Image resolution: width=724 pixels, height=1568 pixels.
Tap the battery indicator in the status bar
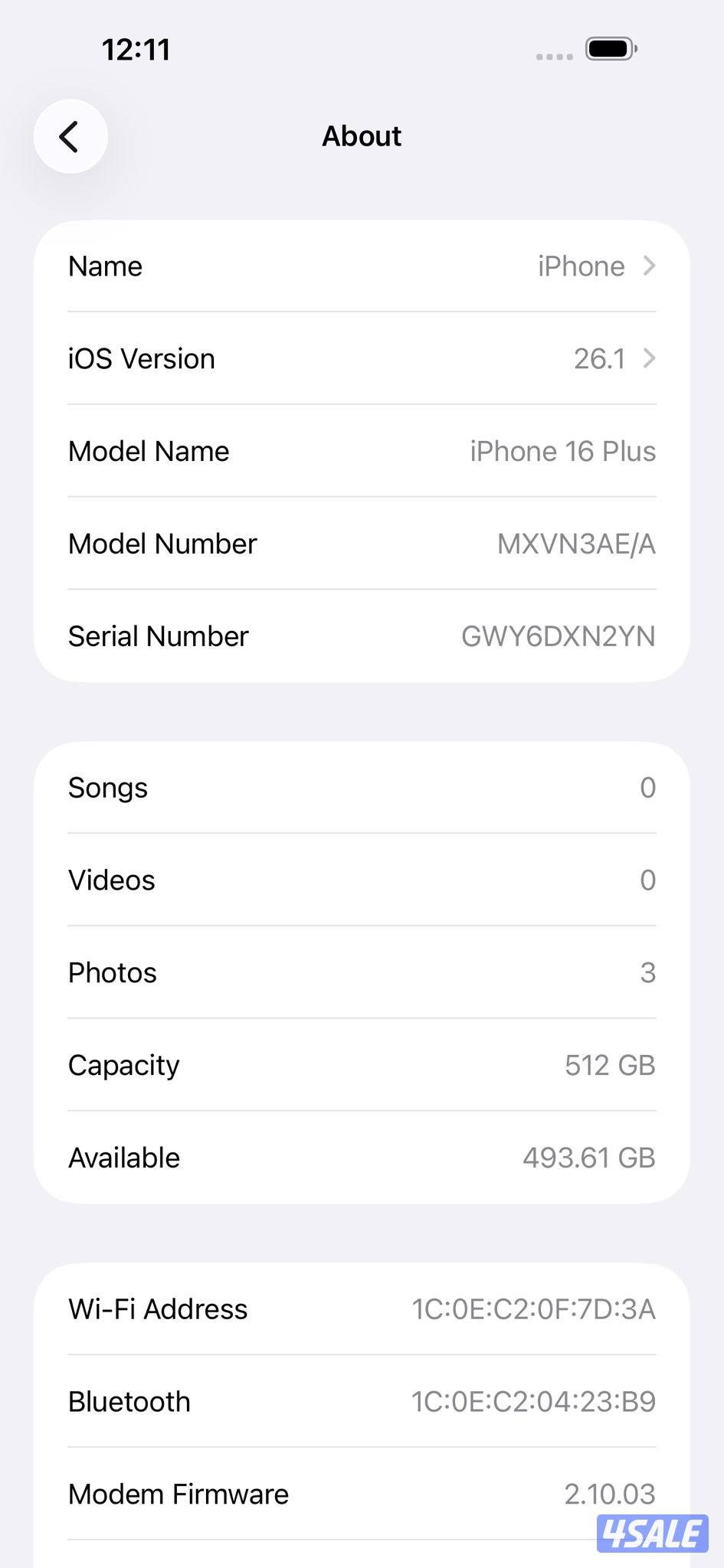point(611,49)
